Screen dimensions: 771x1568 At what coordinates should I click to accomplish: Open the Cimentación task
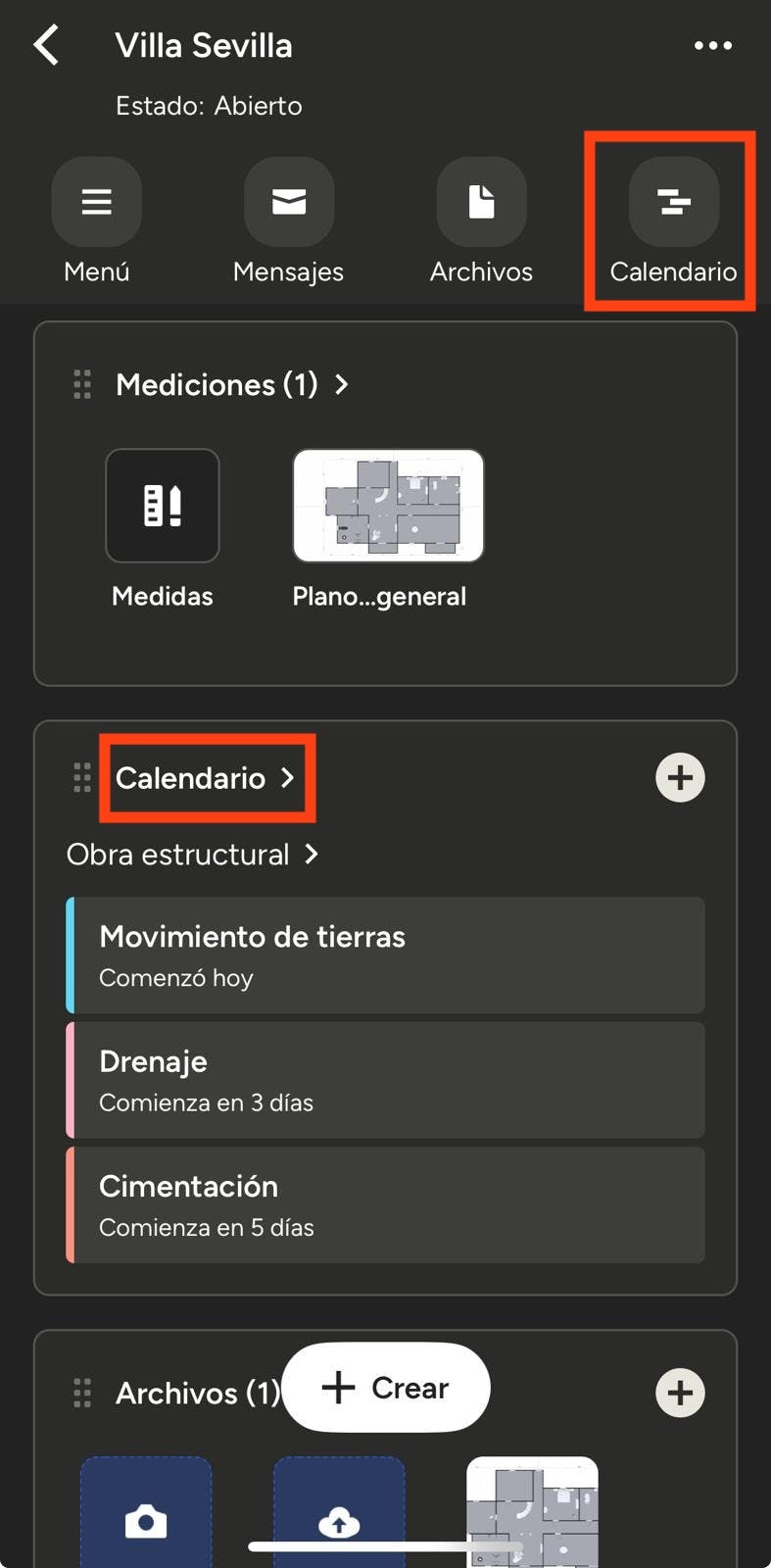click(386, 1204)
